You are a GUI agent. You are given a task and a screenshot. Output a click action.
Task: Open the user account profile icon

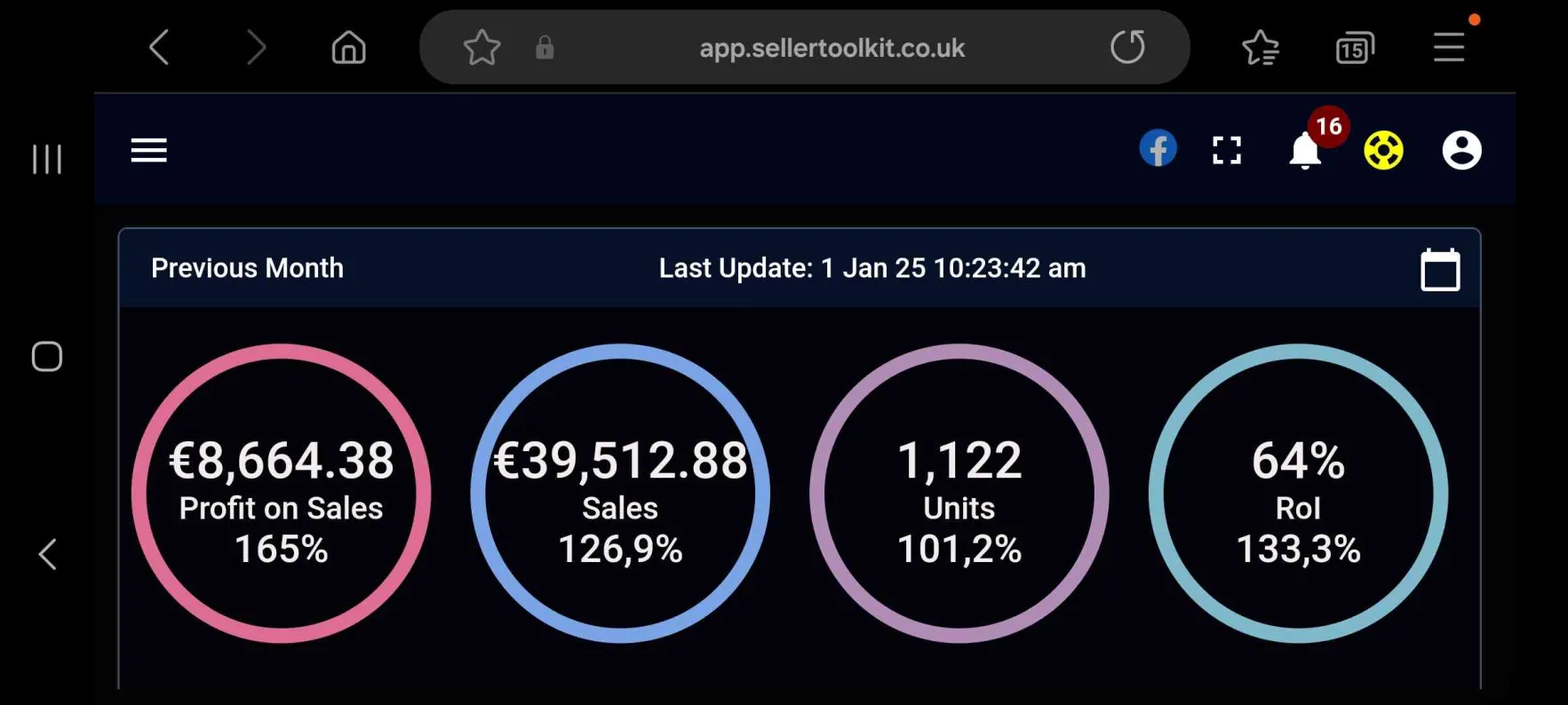pos(1461,150)
